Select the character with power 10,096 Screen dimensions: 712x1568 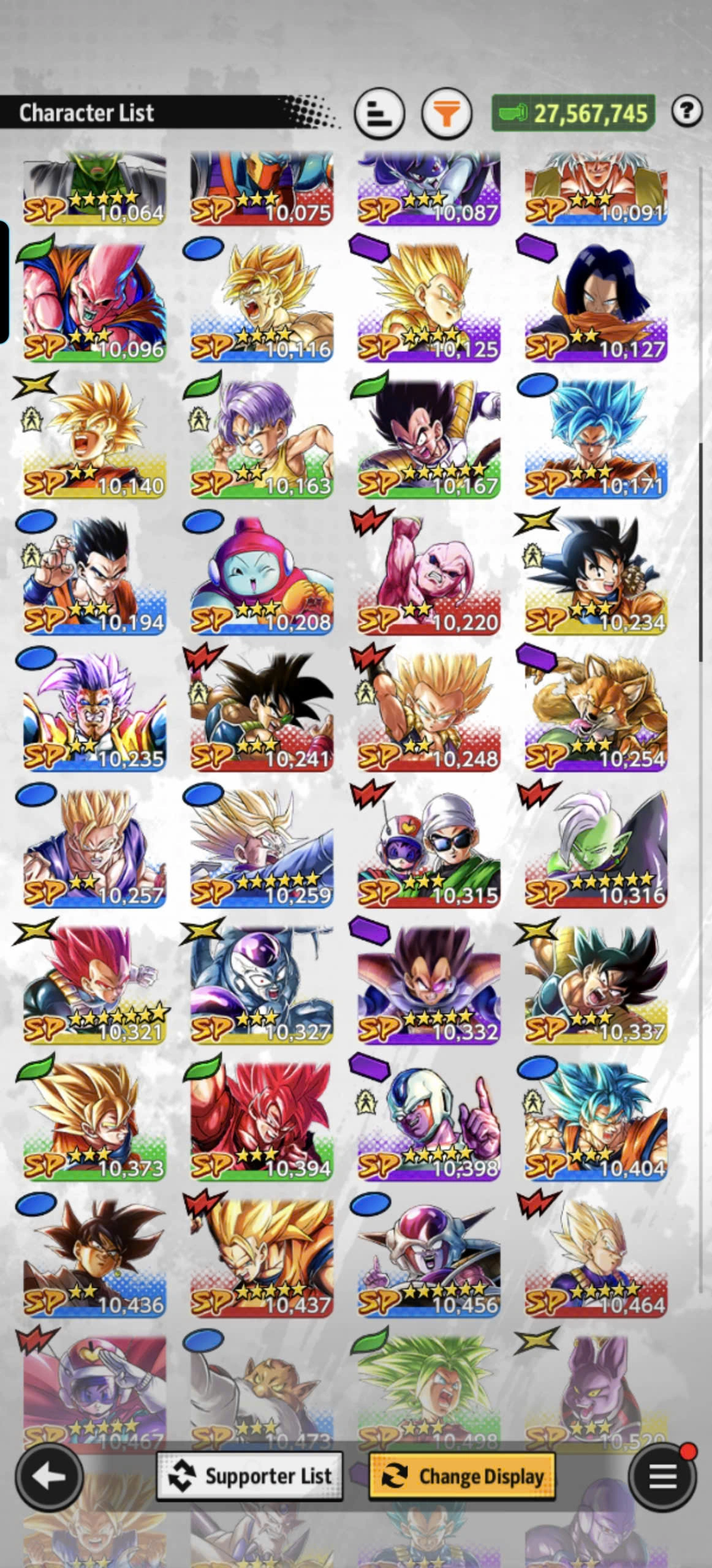pos(94,301)
